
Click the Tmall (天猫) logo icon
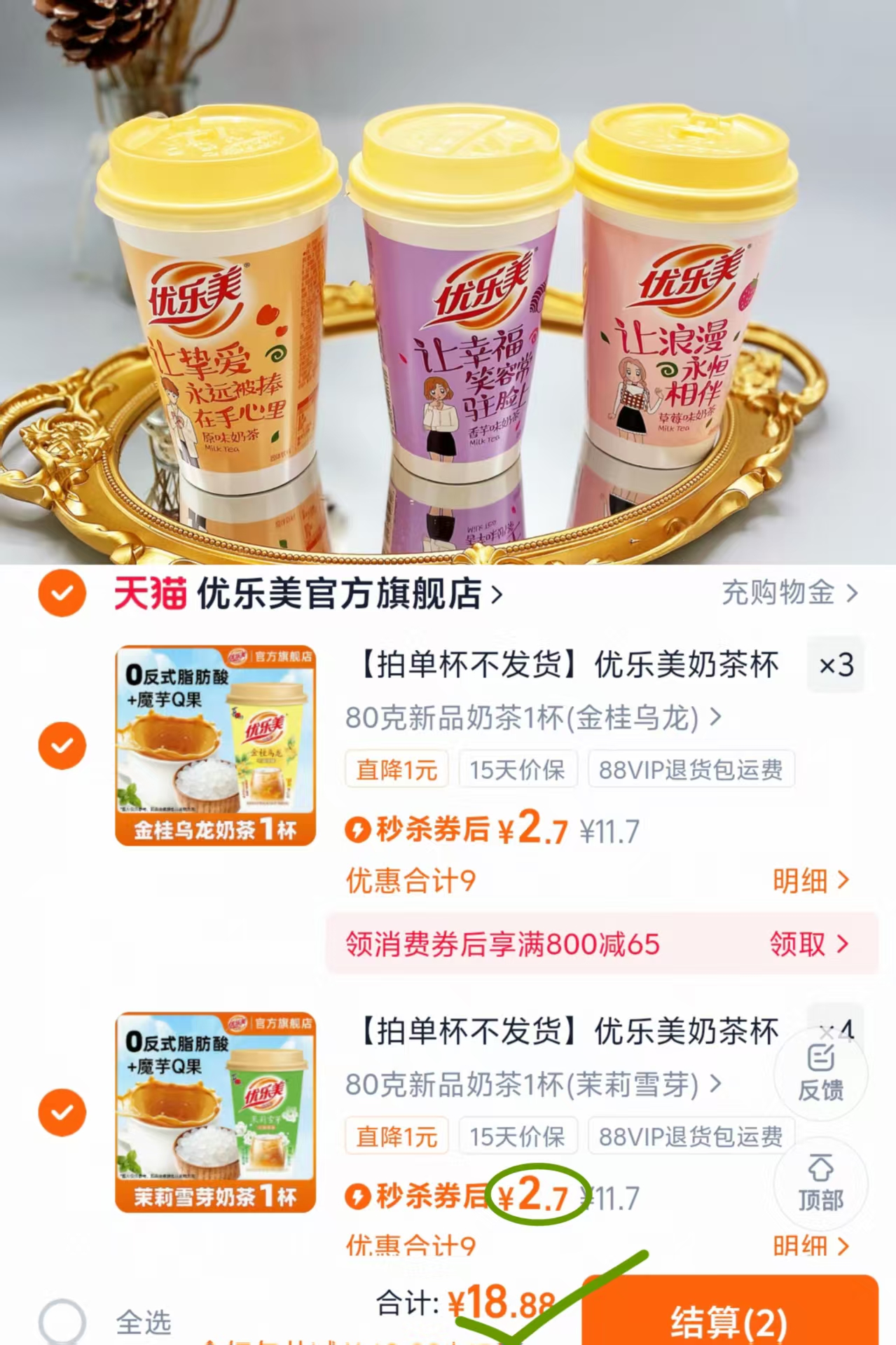click(x=149, y=592)
